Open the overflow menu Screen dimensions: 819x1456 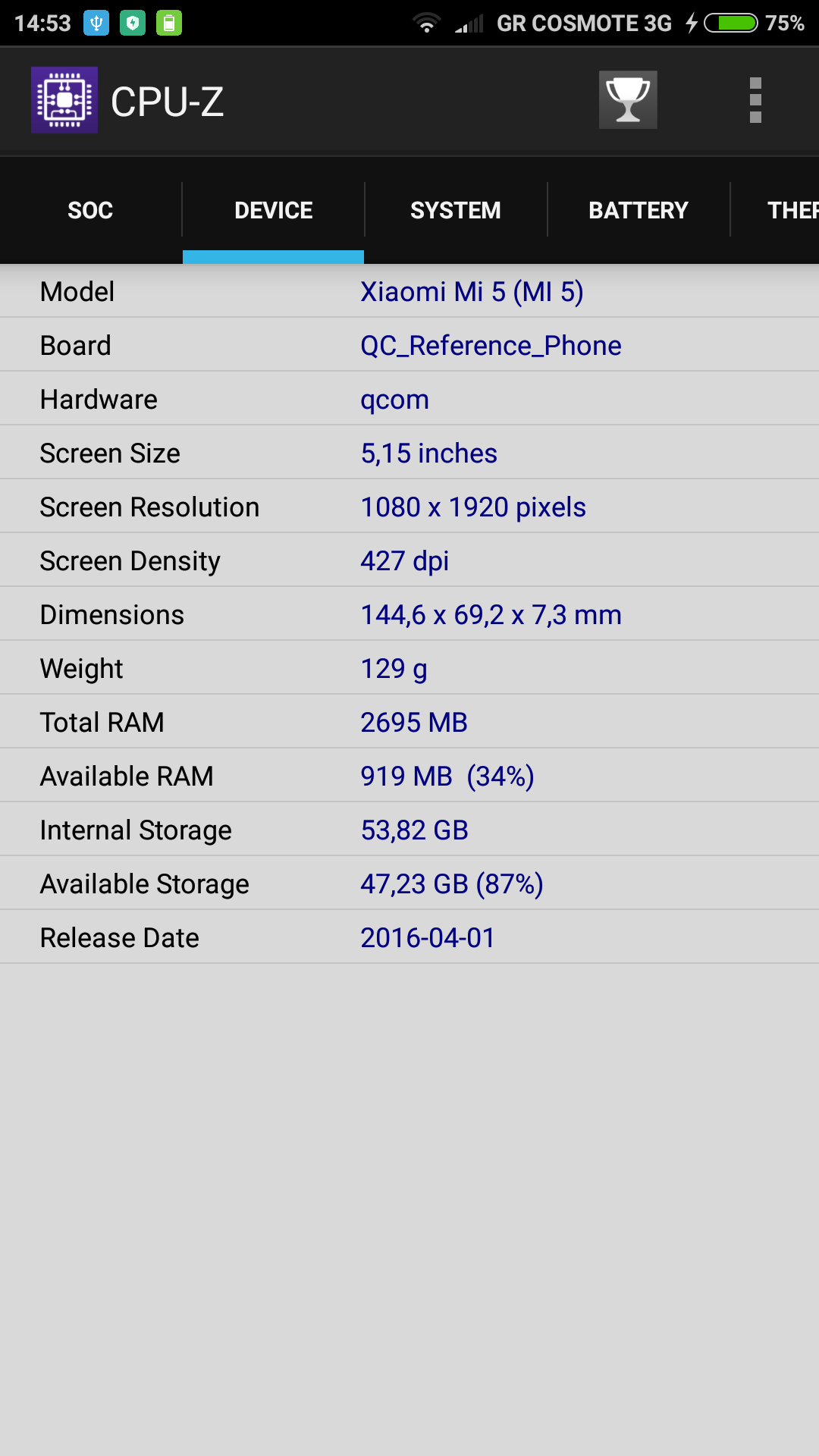tap(755, 100)
